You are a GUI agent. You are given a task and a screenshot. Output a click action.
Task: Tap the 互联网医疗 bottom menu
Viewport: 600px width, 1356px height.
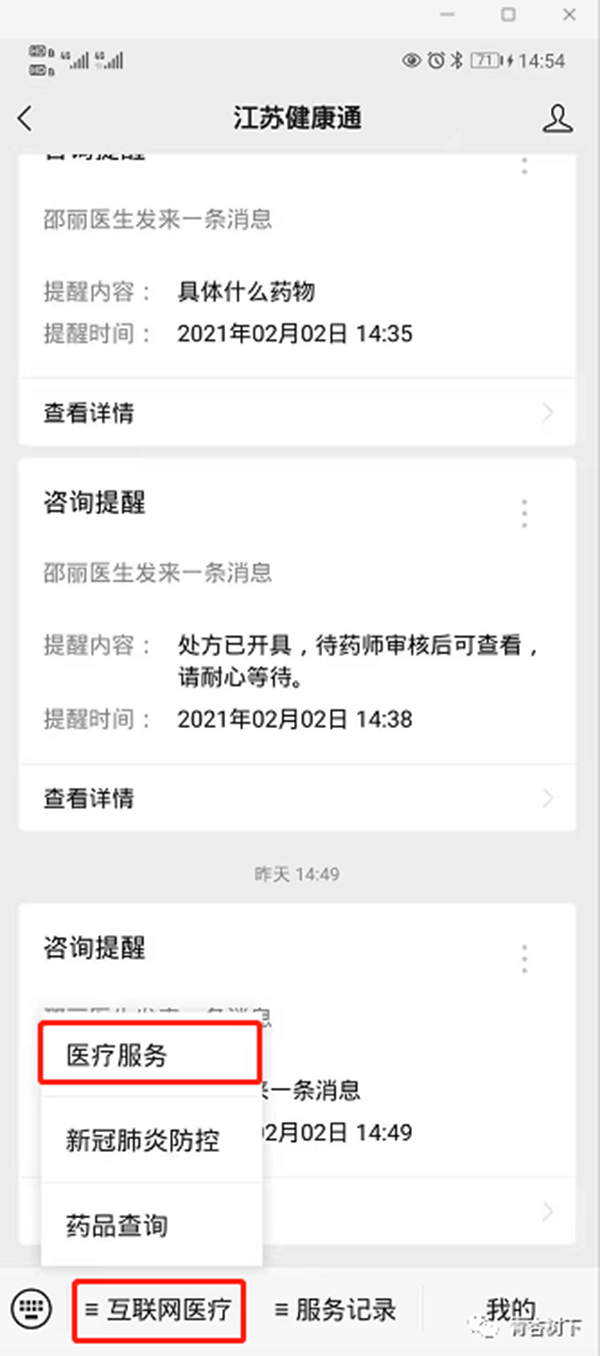coord(160,1309)
